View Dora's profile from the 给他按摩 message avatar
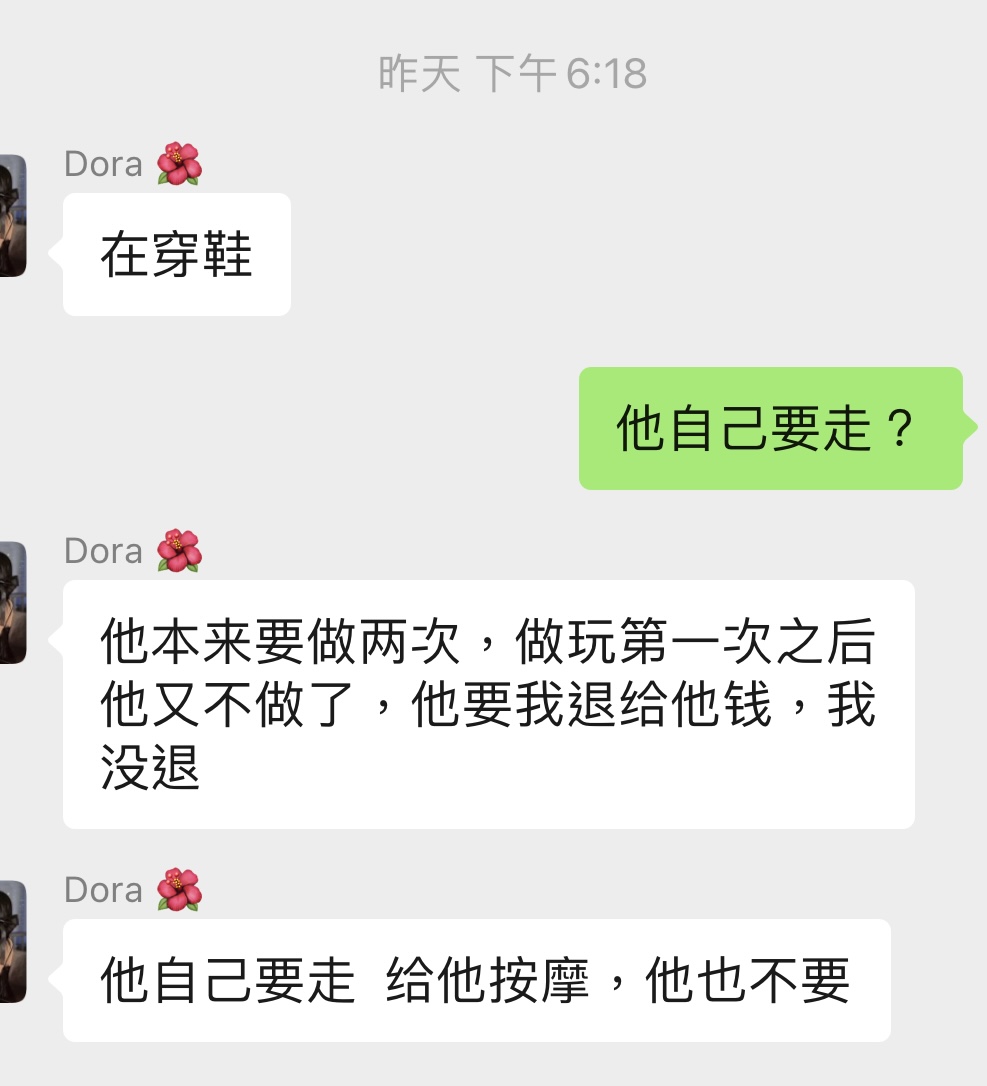The width and height of the screenshot is (987, 1086). [x=12, y=942]
